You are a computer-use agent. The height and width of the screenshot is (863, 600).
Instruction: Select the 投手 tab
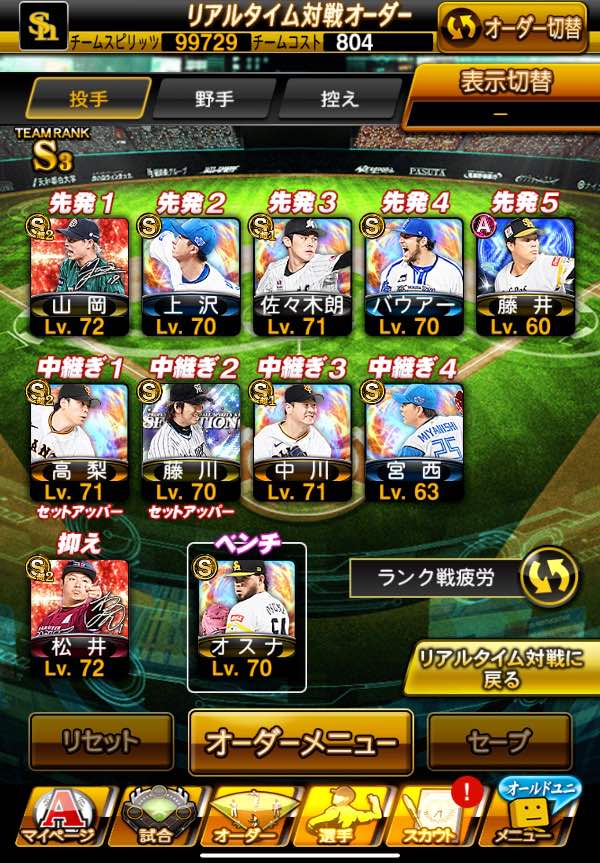(88, 98)
